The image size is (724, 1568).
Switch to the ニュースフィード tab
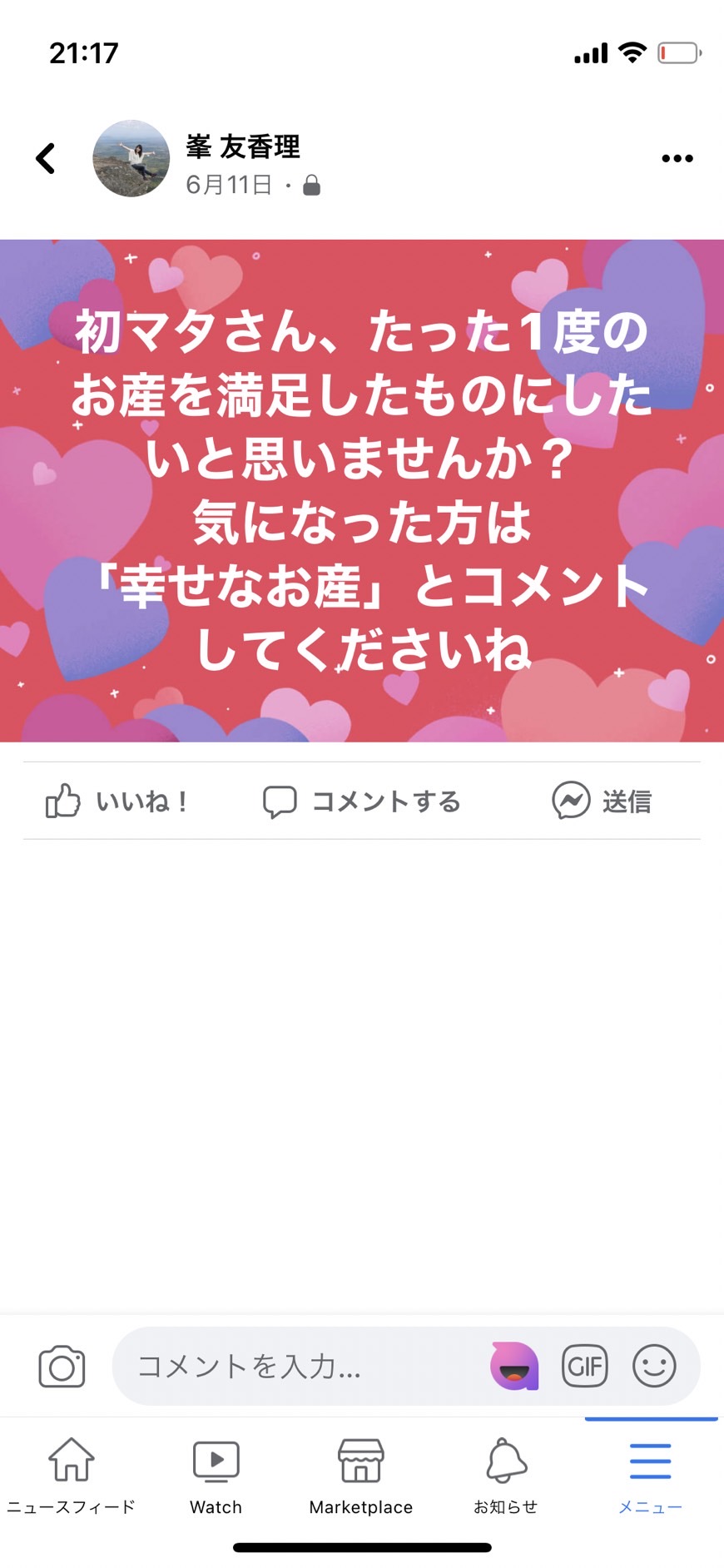(72, 1475)
